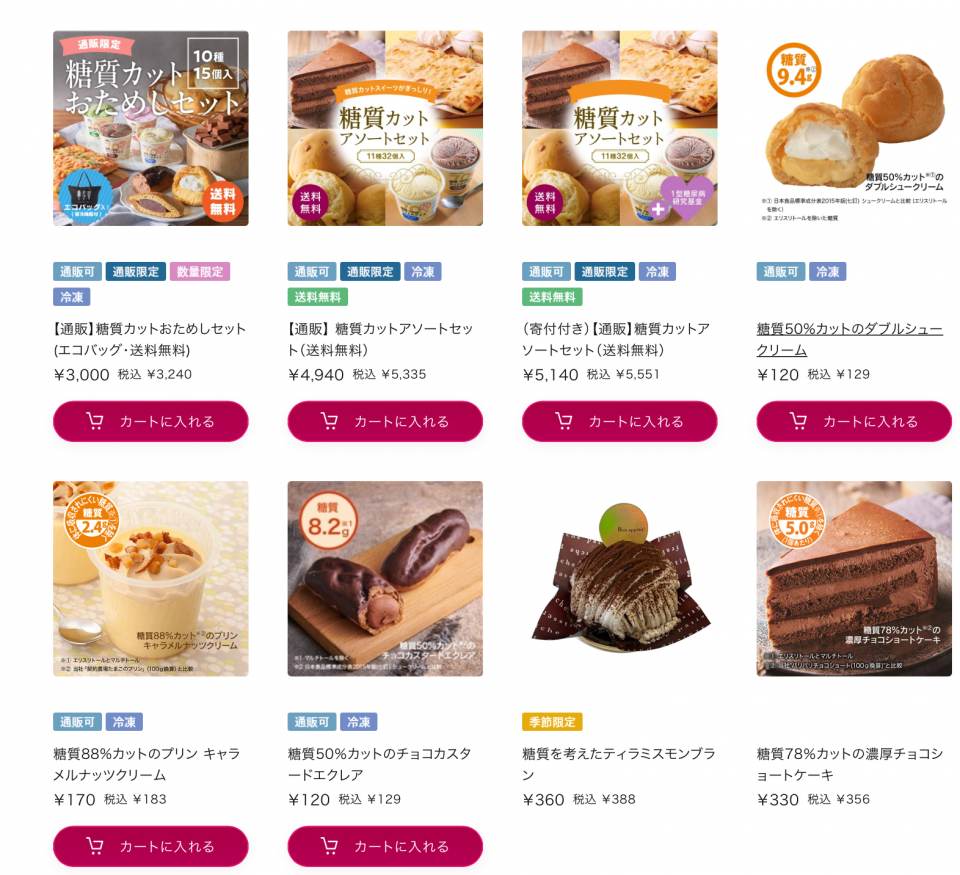
Task: View the ¥4,940 アソートセット product image
Action: tap(385, 128)
